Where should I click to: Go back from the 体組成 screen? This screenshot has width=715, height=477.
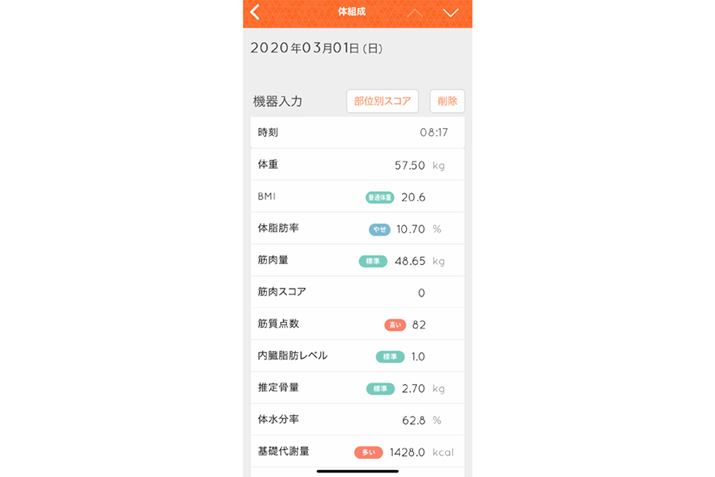(x=256, y=13)
